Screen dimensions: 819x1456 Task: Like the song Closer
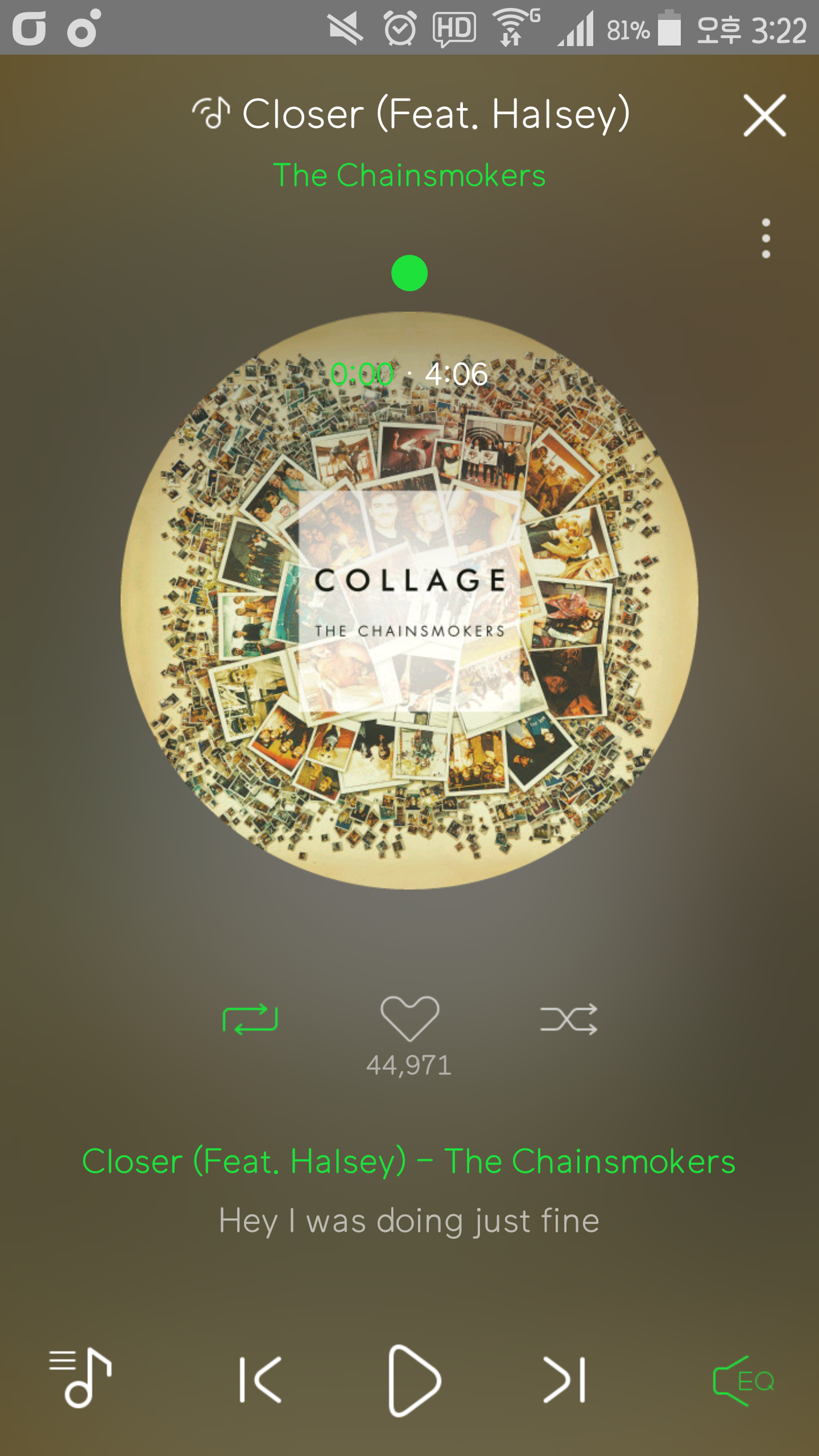click(x=409, y=1019)
